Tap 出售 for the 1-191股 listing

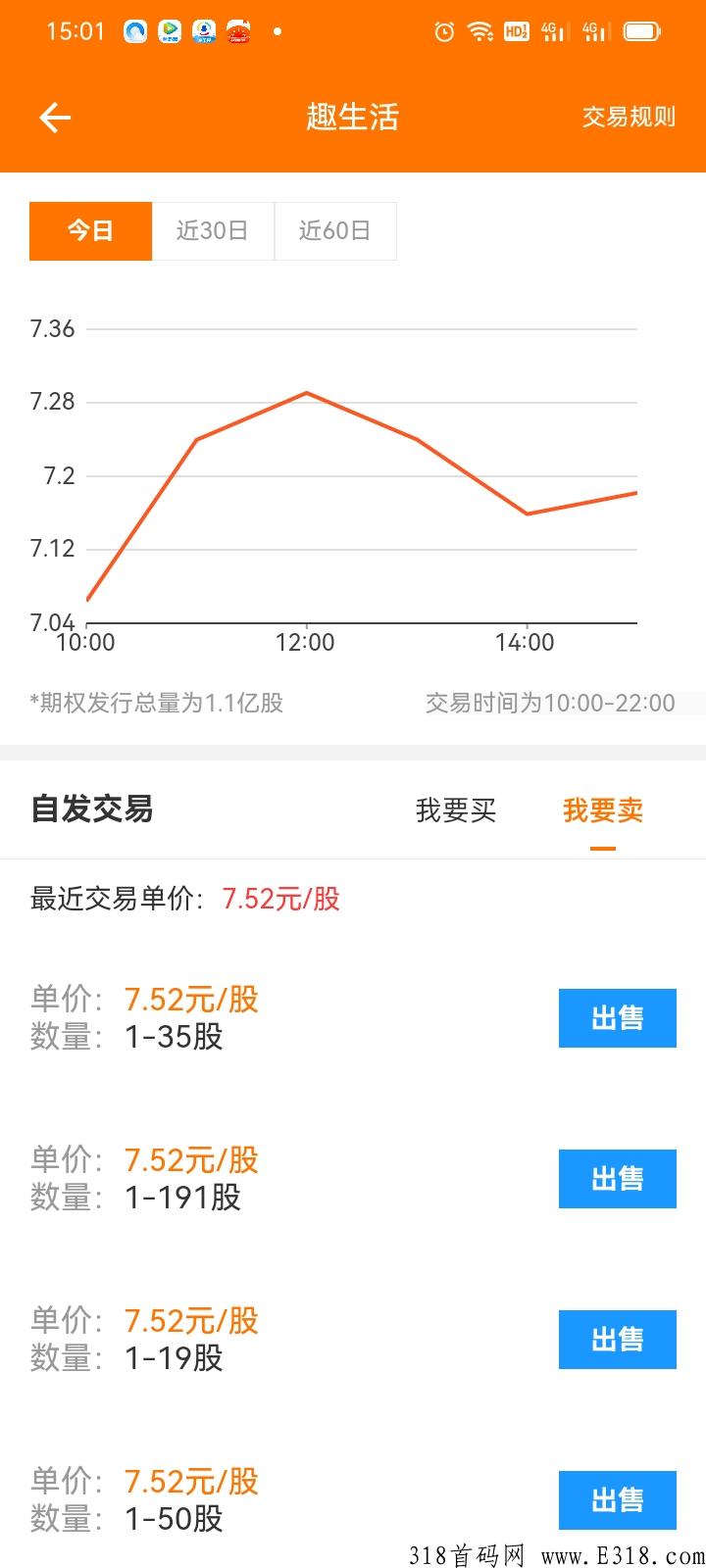point(617,1179)
